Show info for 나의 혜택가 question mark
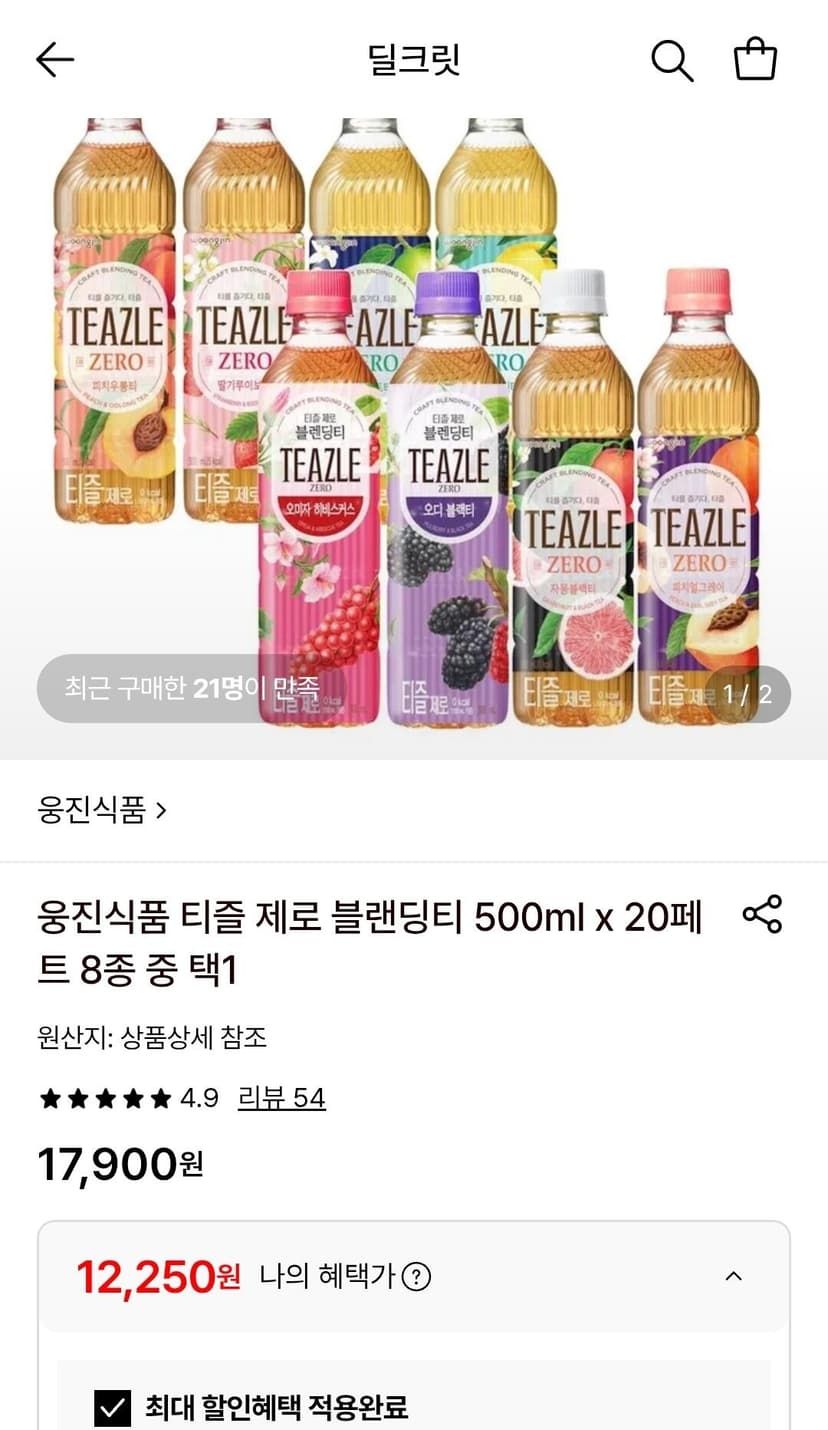The image size is (828, 1430). 416,1277
